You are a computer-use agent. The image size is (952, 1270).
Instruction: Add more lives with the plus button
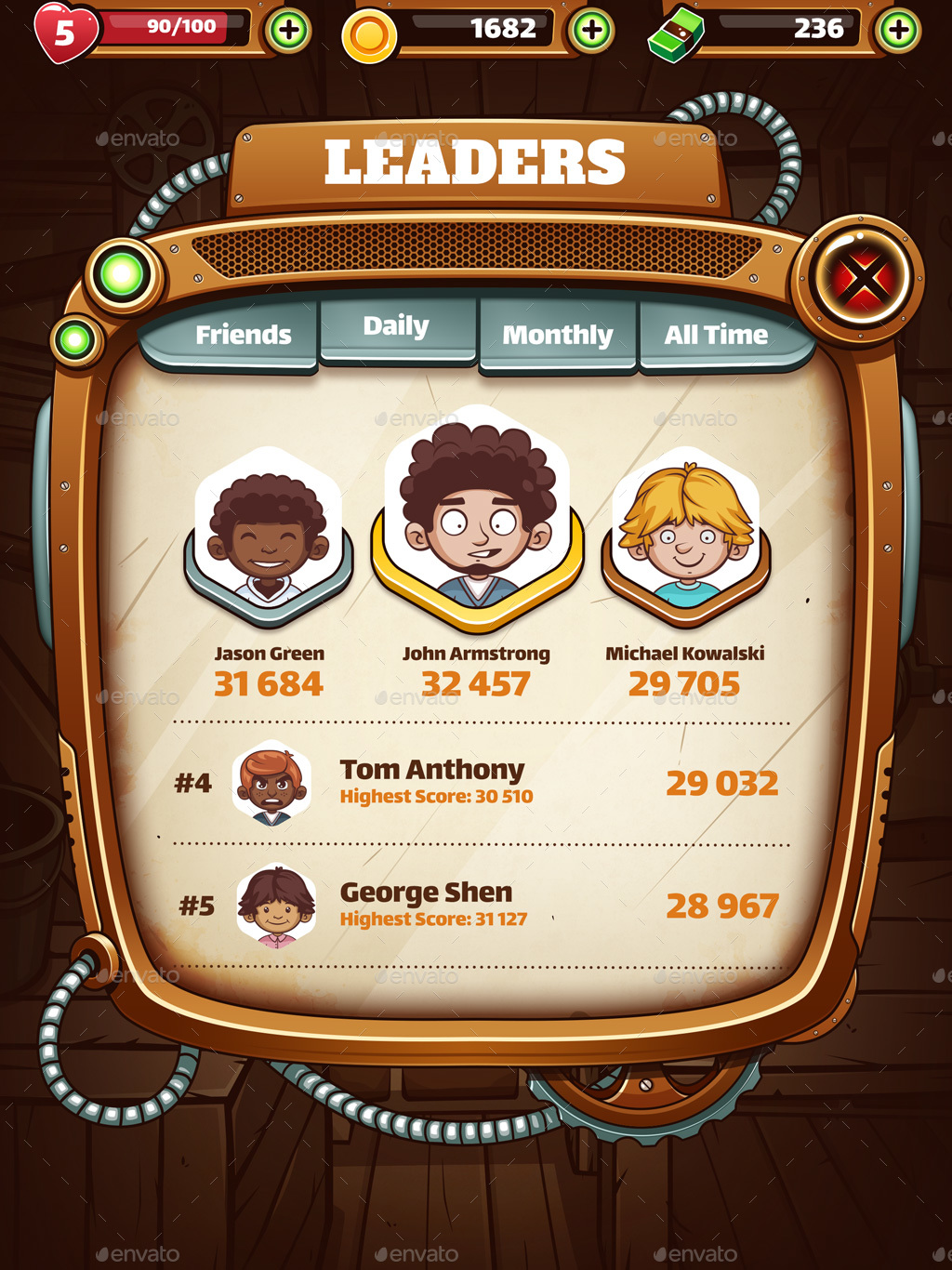pyautogui.click(x=289, y=31)
